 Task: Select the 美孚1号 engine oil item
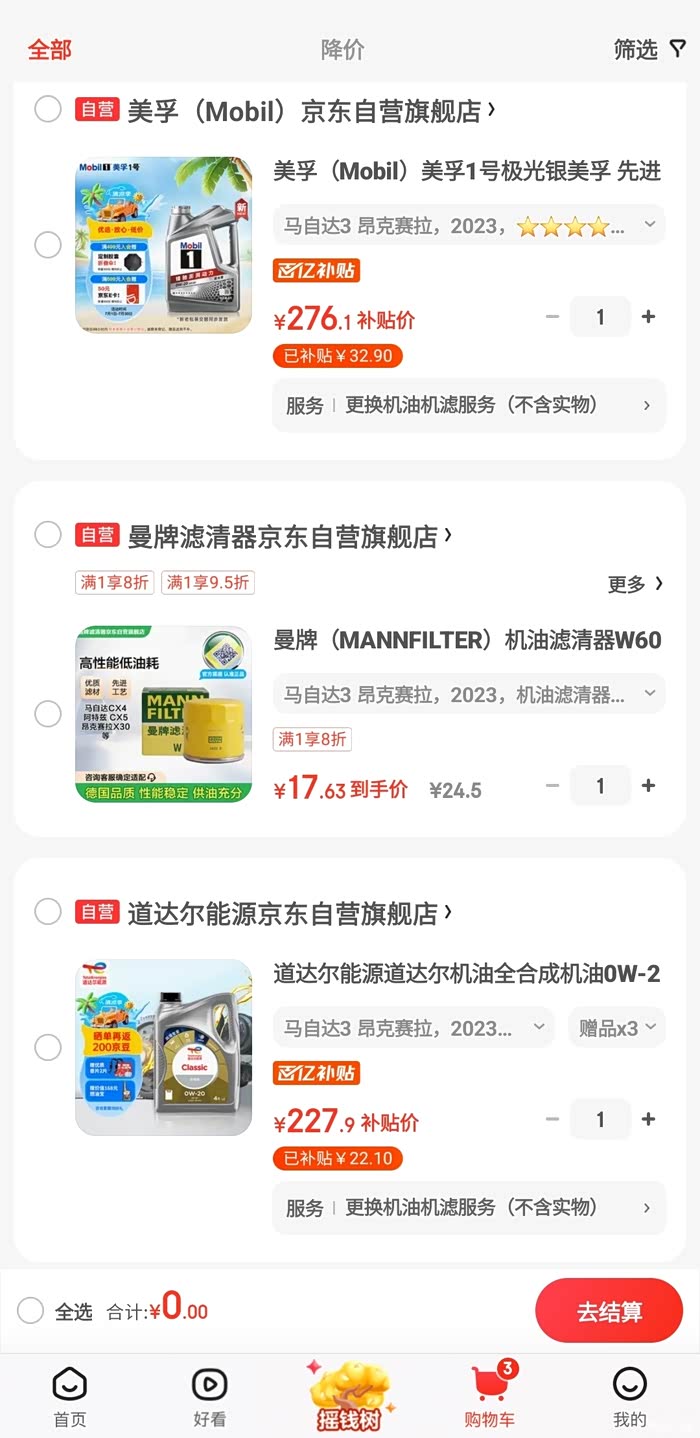click(x=48, y=245)
